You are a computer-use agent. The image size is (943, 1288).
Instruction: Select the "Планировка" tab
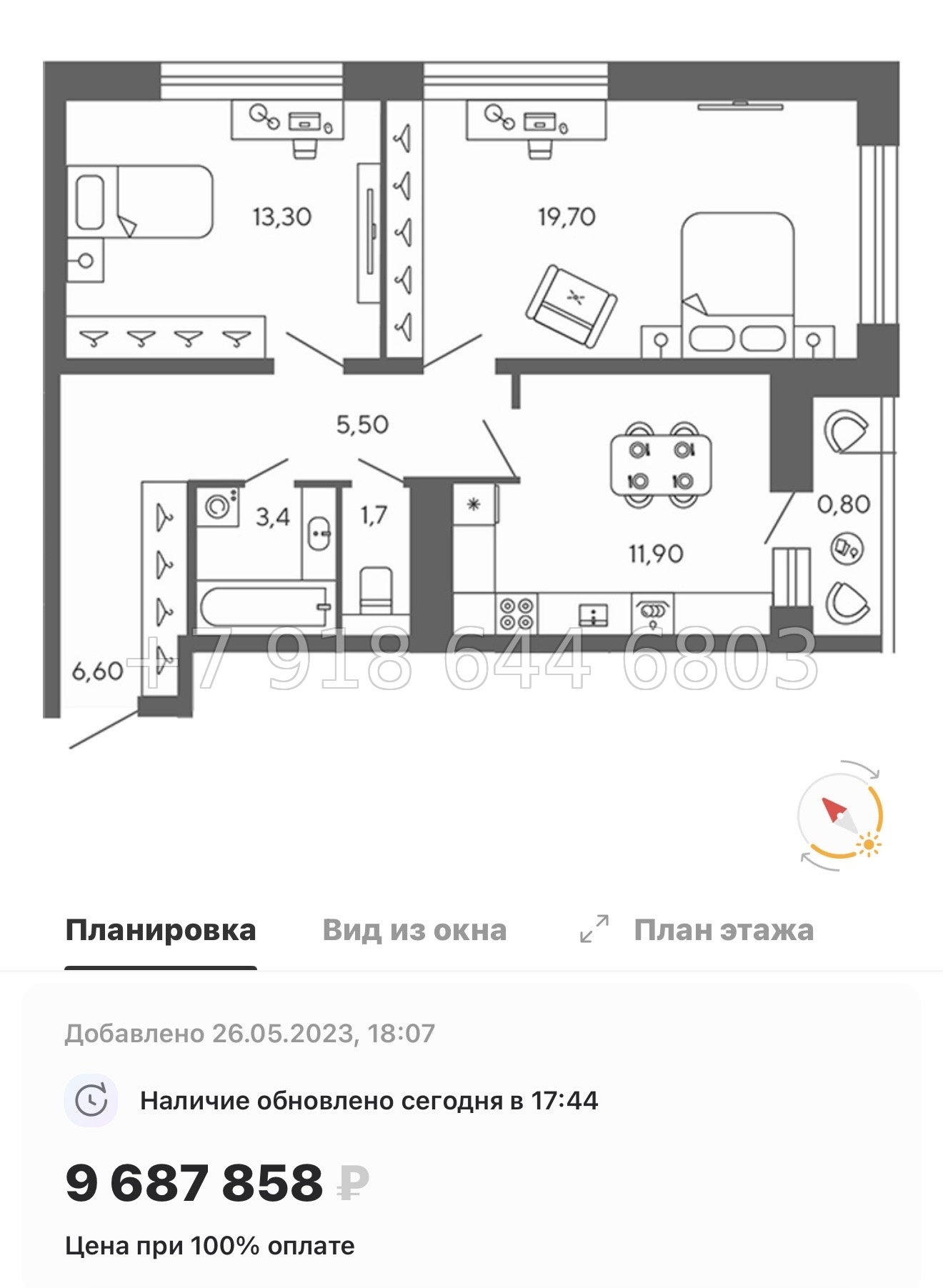tap(159, 929)
